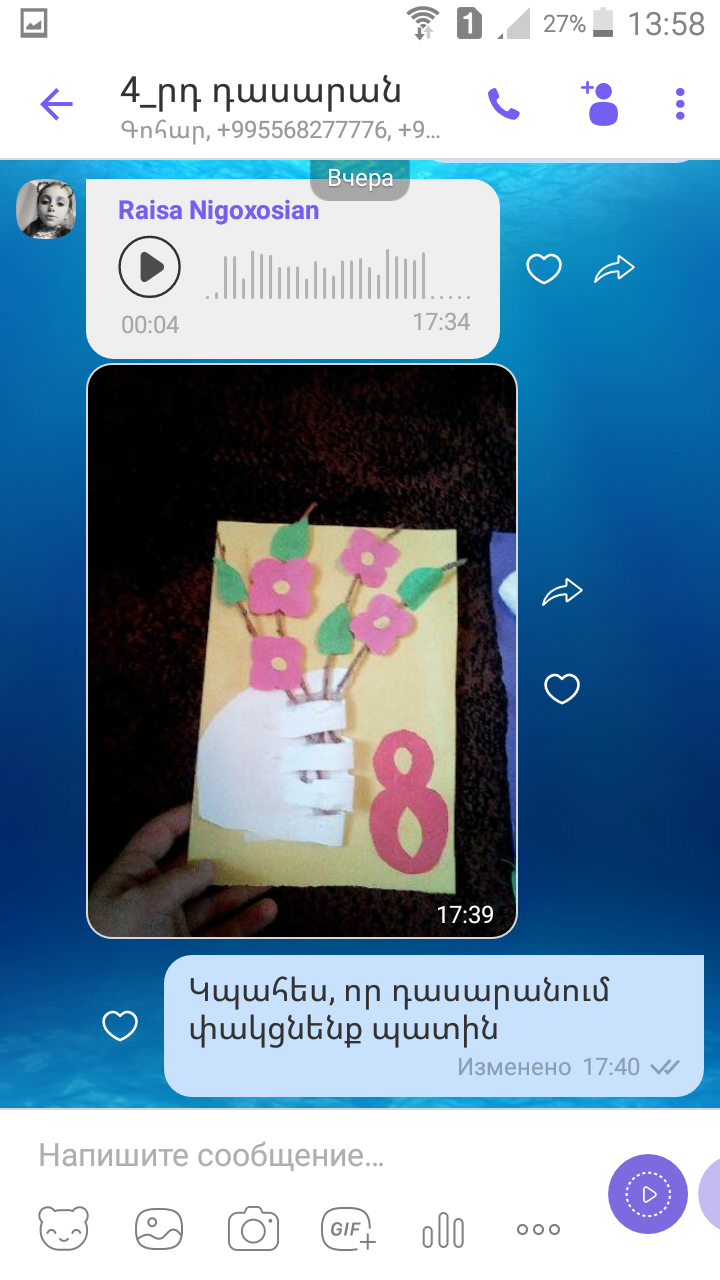720x1280 pixels.
Task: Open the sticker menu
Action: point(63,1229)
